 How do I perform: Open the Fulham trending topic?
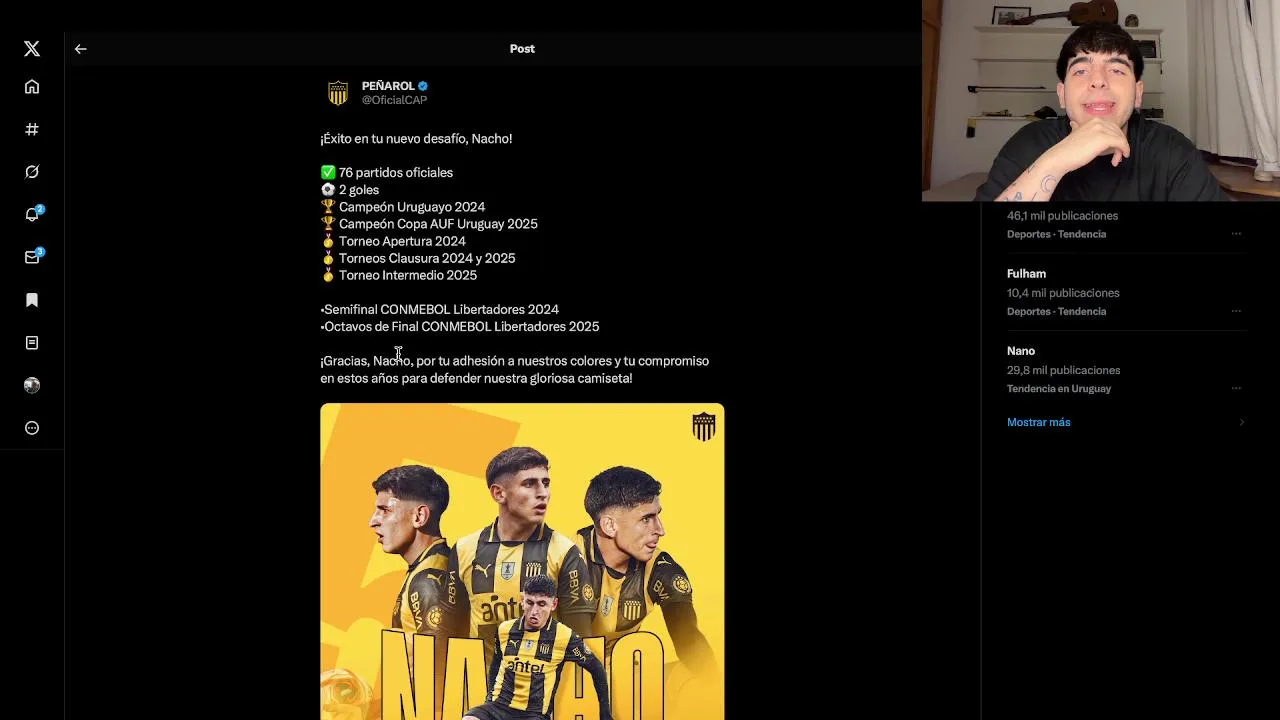[x=1026, y=274]
